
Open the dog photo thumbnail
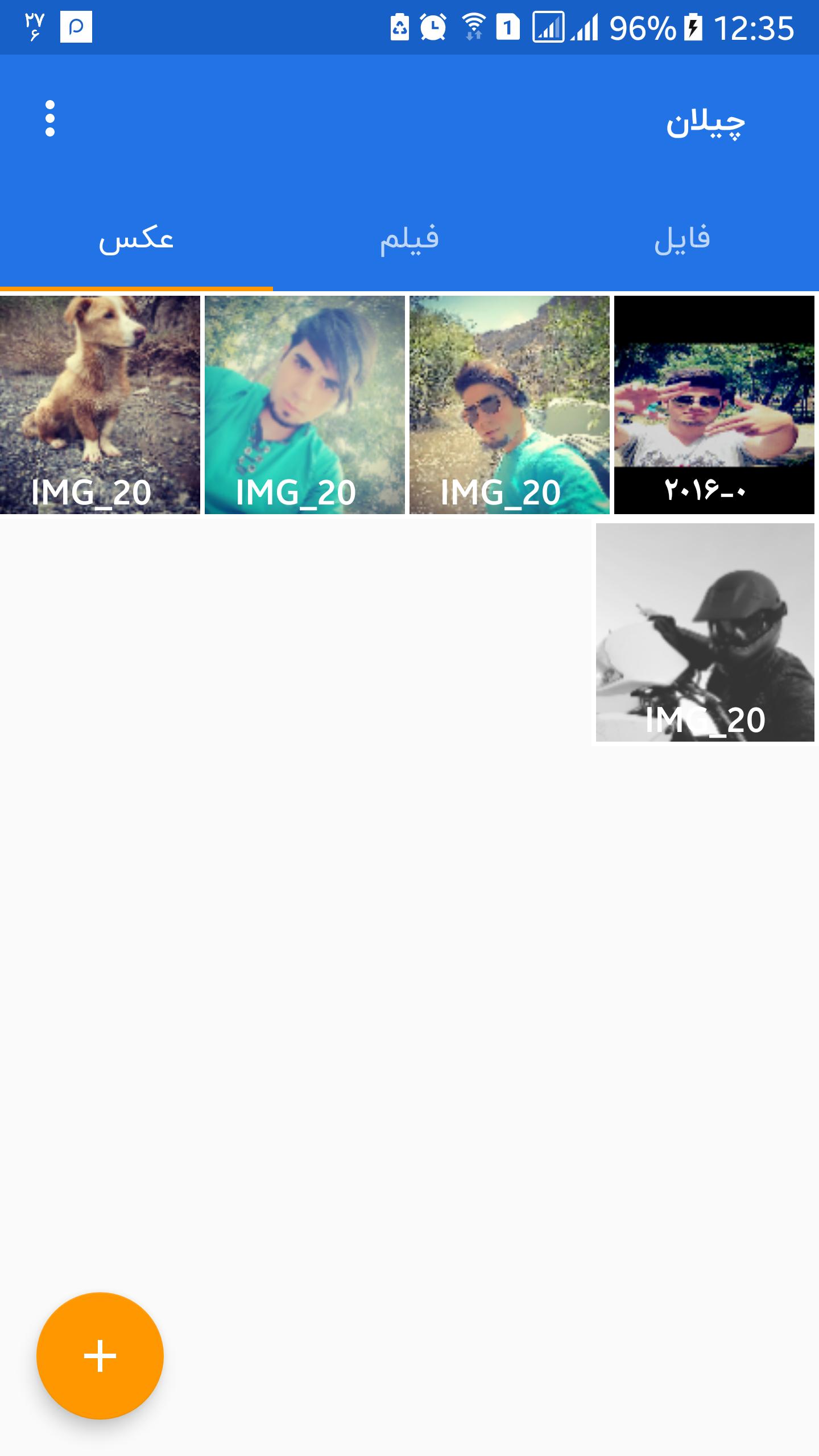tap(100, 404)
